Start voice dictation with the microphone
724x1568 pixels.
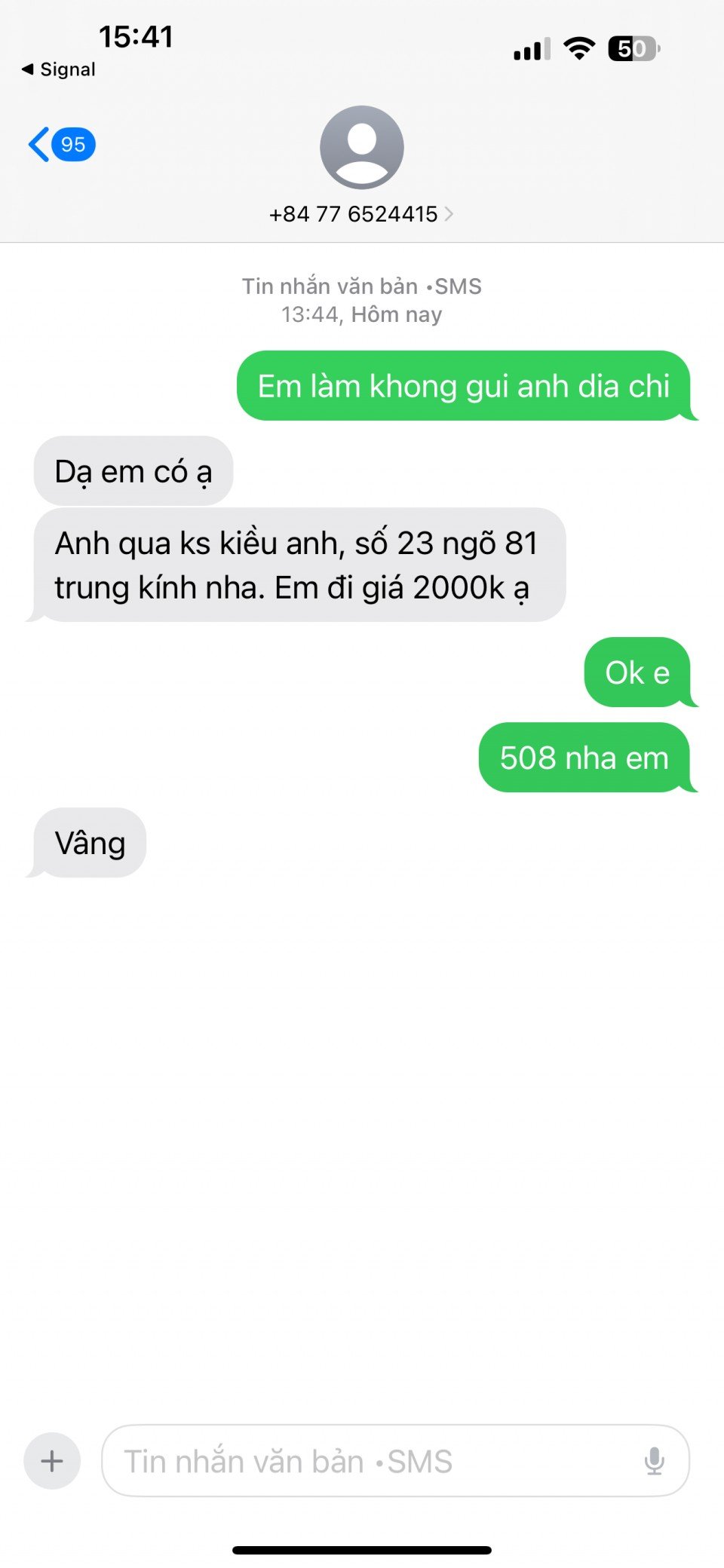tap(654, 1461)
